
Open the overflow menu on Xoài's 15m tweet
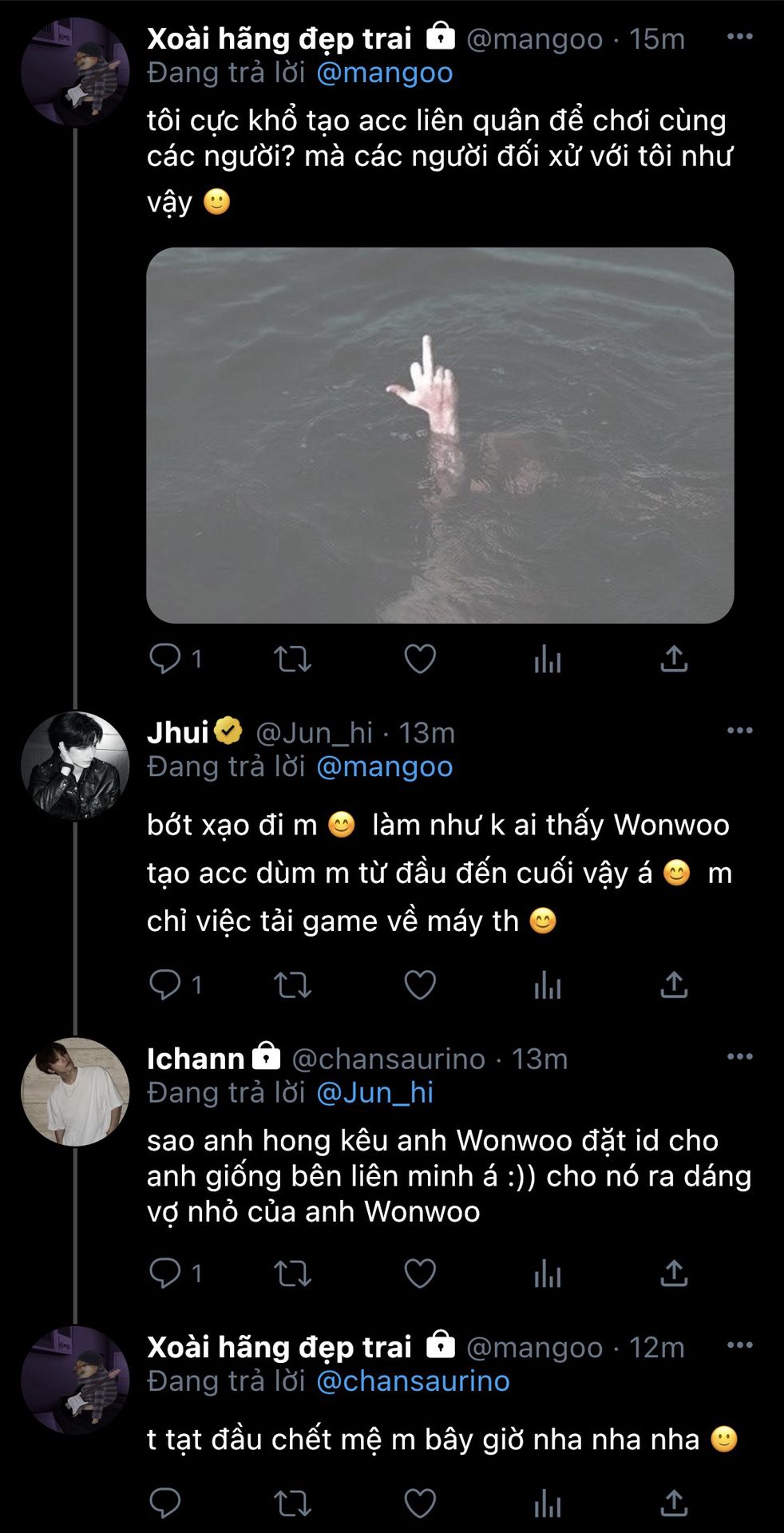739,37
